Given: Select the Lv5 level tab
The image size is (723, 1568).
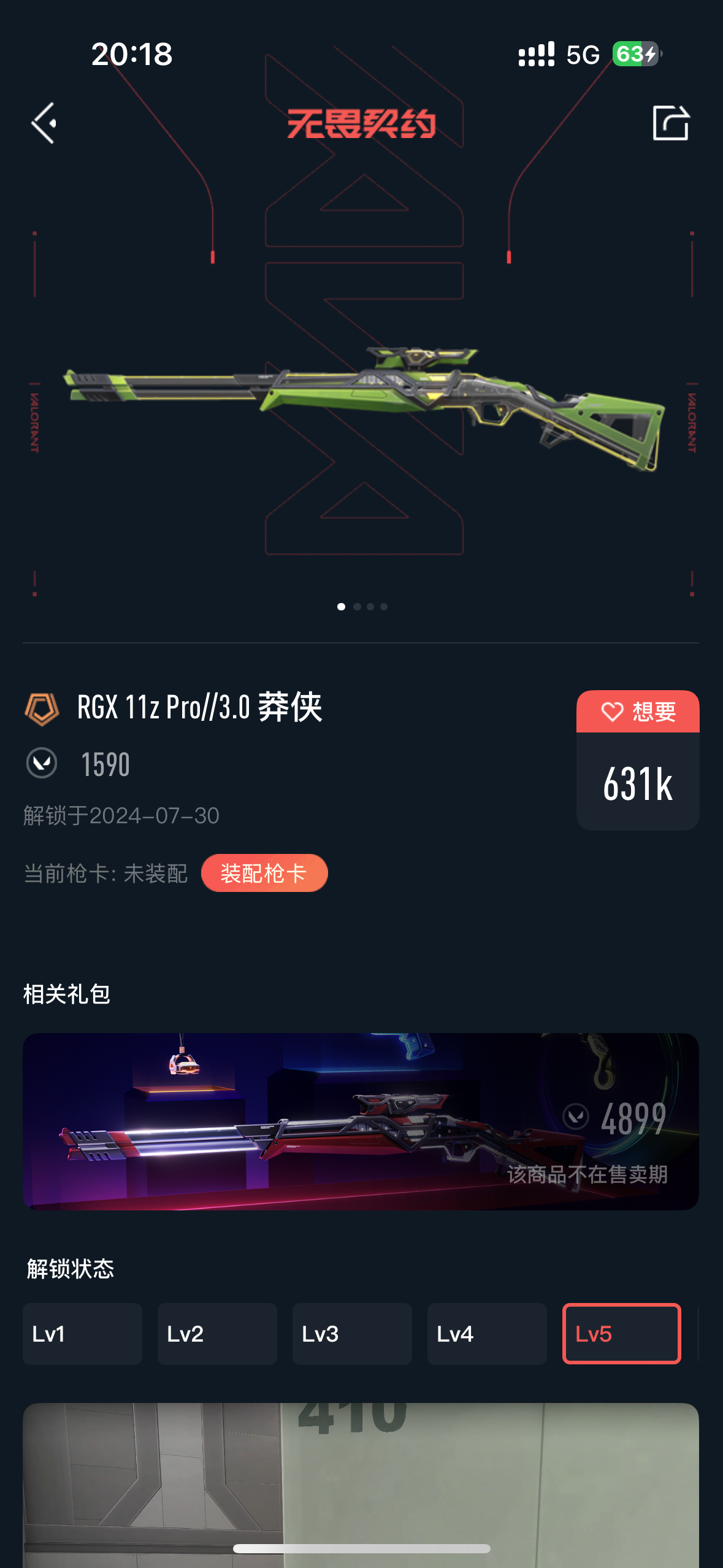Looking at the screenshot, I should (x=621, y=1334).
